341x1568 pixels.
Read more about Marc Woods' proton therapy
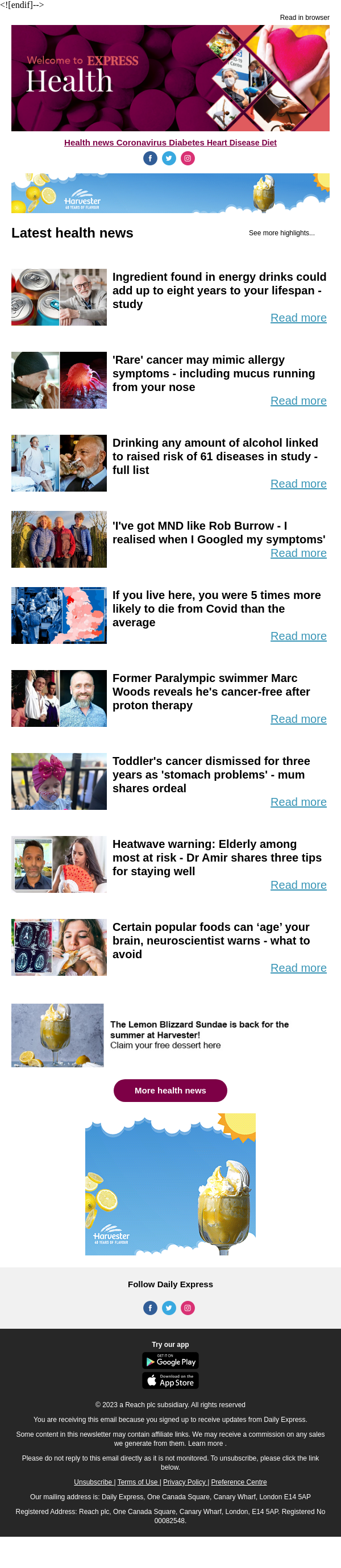298,719
